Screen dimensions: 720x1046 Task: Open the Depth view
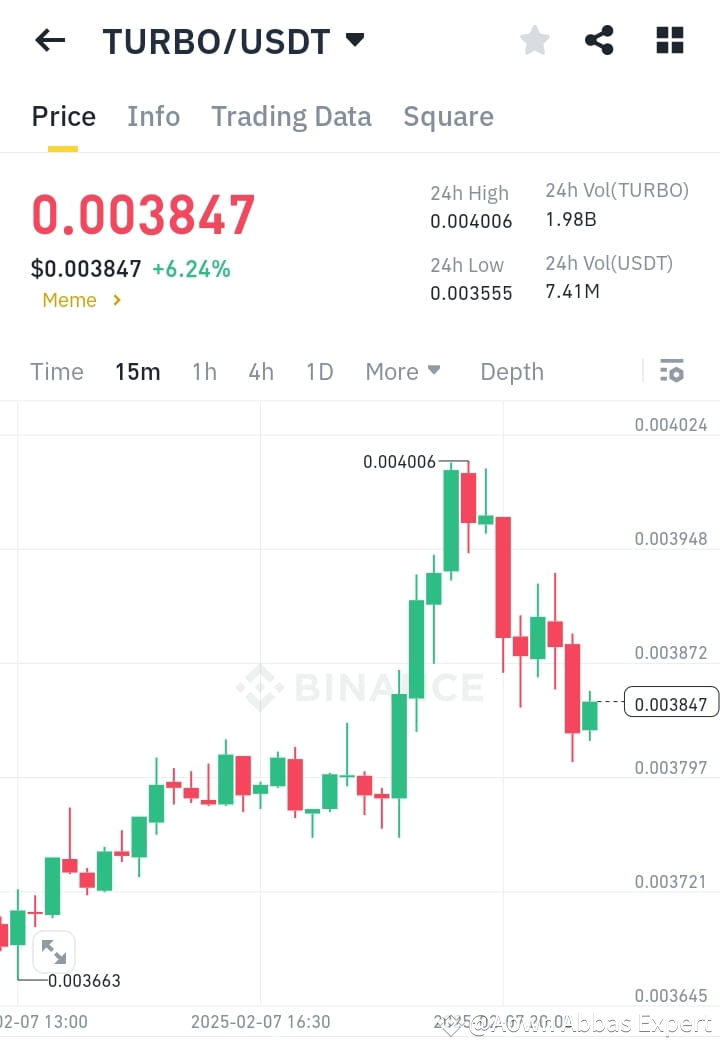[512, 371]
